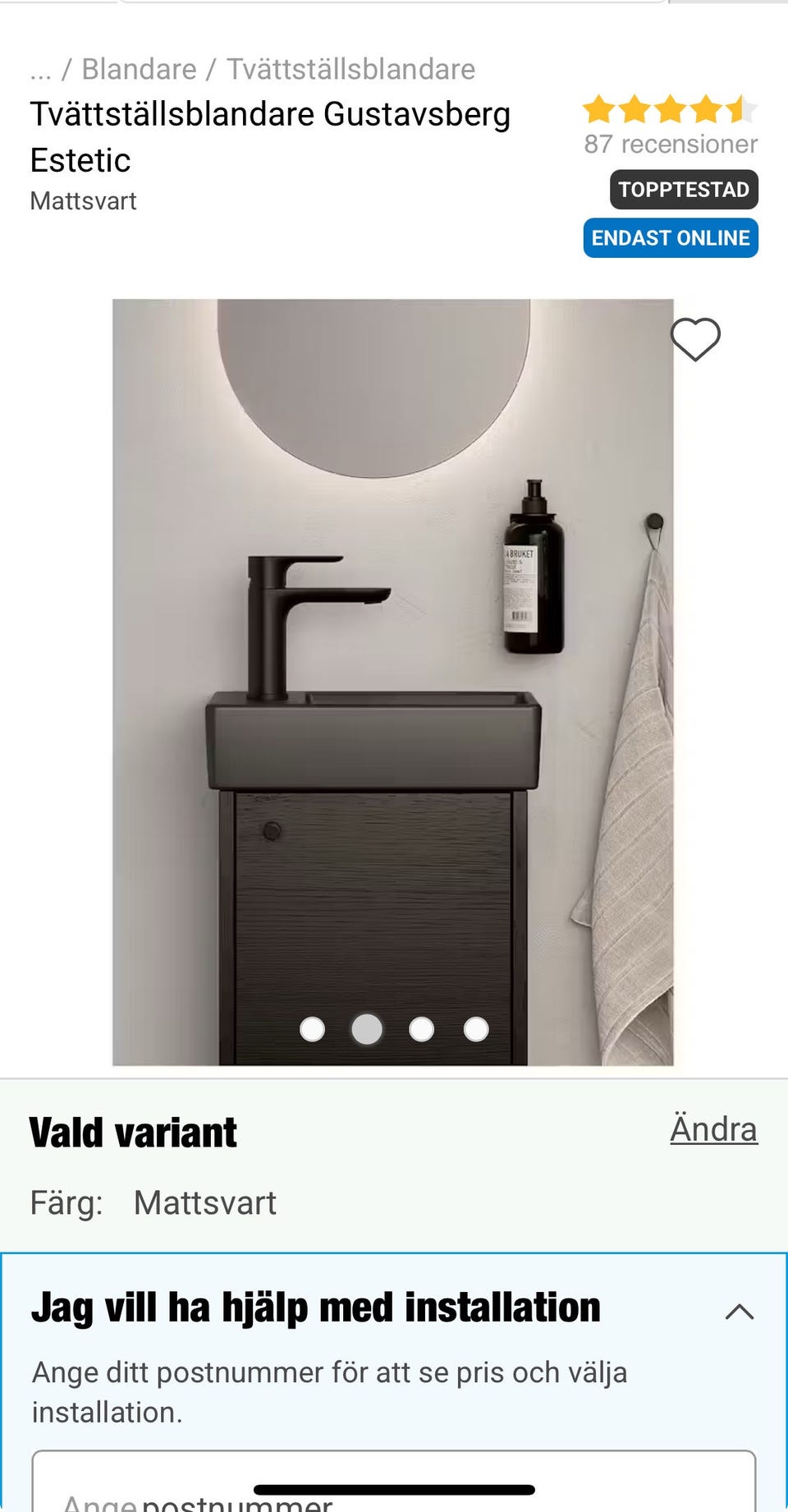
Task: Click the heart icon to favorite product
Action: [696, 340]
